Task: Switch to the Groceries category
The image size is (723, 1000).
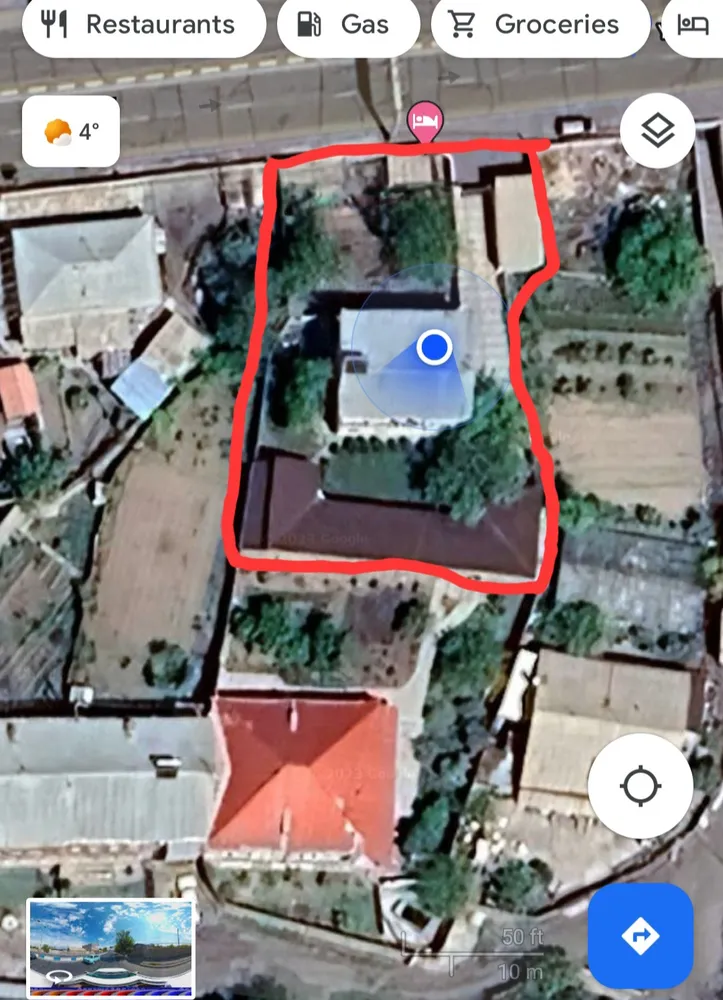Action: pyautogui.click(x=540, y=25)
